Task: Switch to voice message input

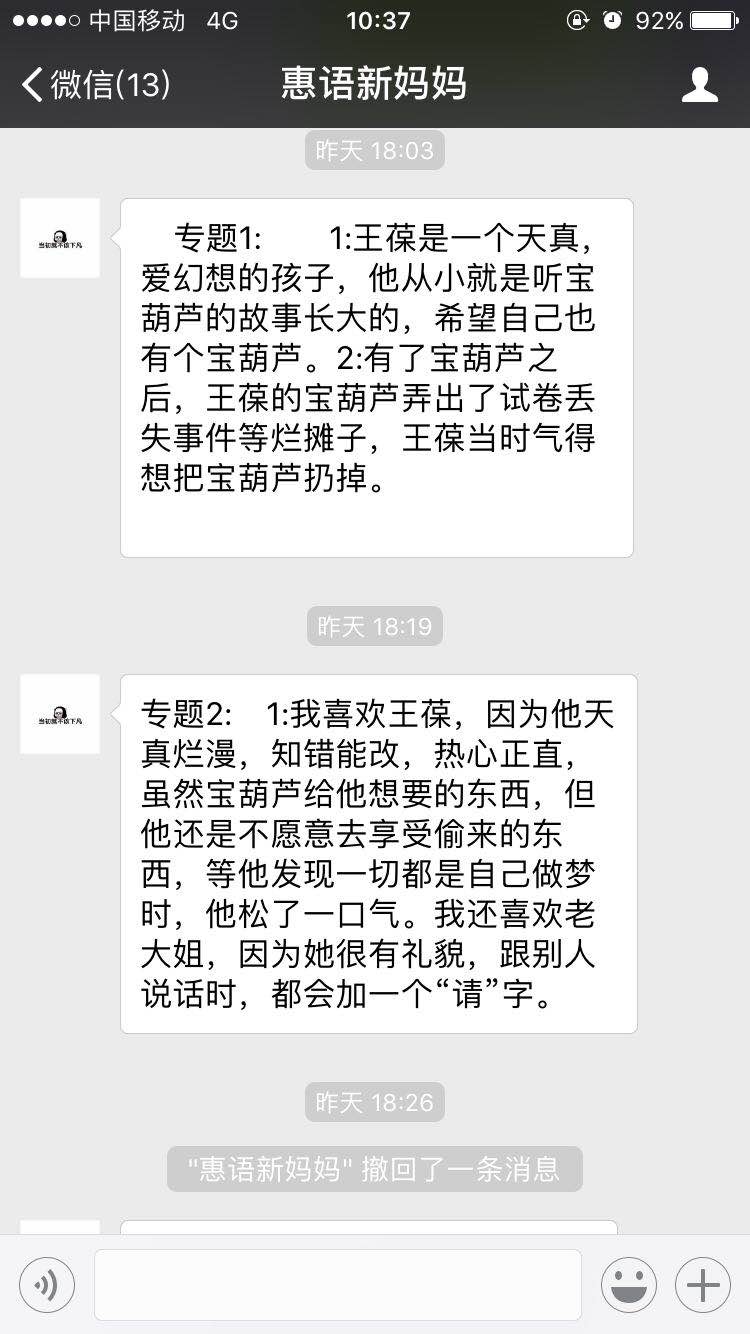Action: pos(47,1285)
